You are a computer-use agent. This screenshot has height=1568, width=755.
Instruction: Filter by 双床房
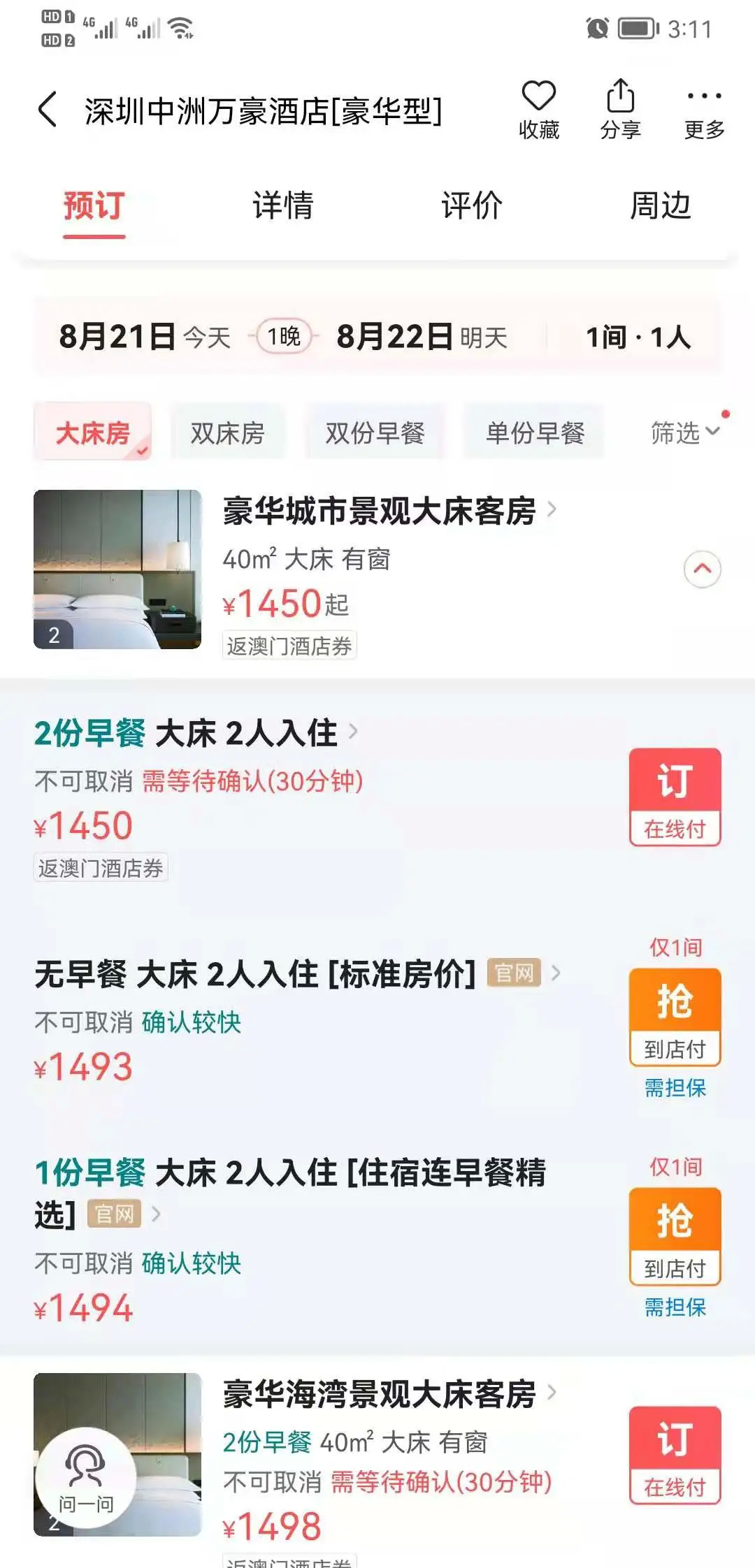click(x=228, y=433)
